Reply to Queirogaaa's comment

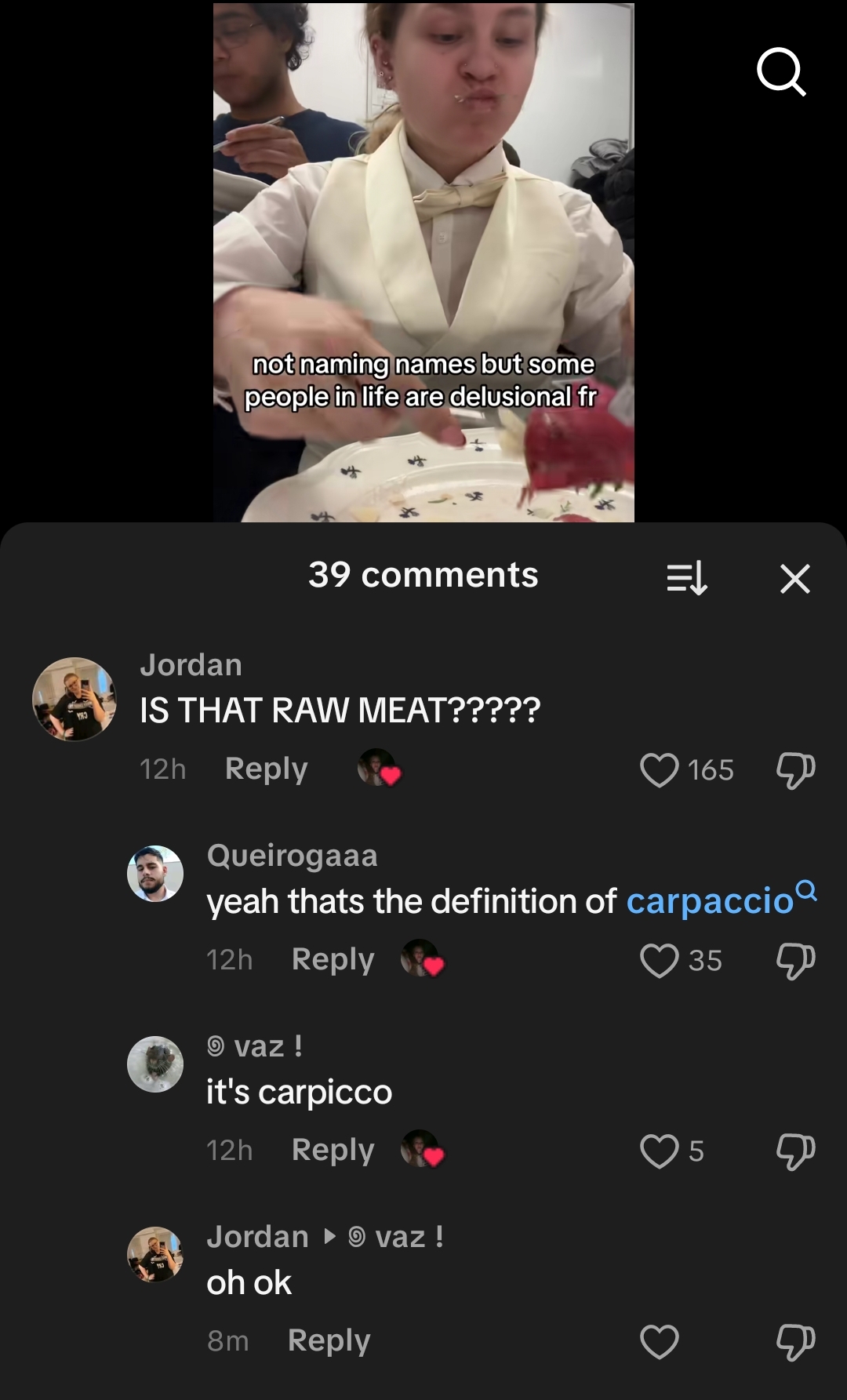[x=333, y=959]
